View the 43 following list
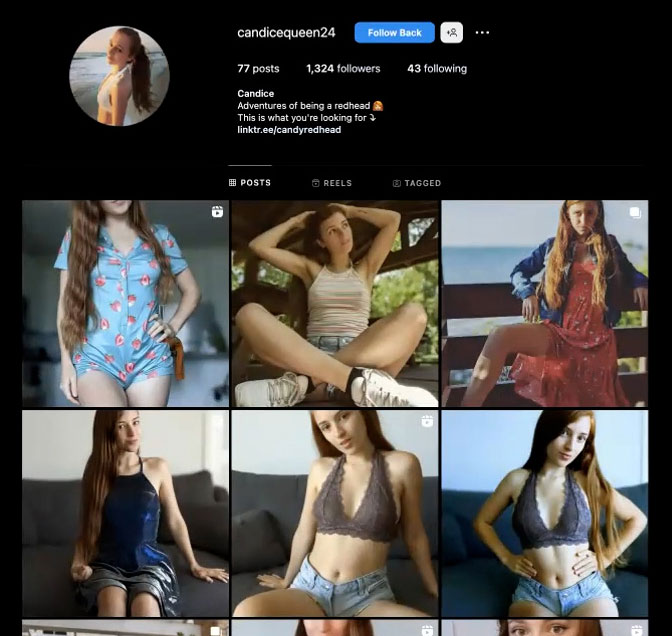 coord(437,69)
